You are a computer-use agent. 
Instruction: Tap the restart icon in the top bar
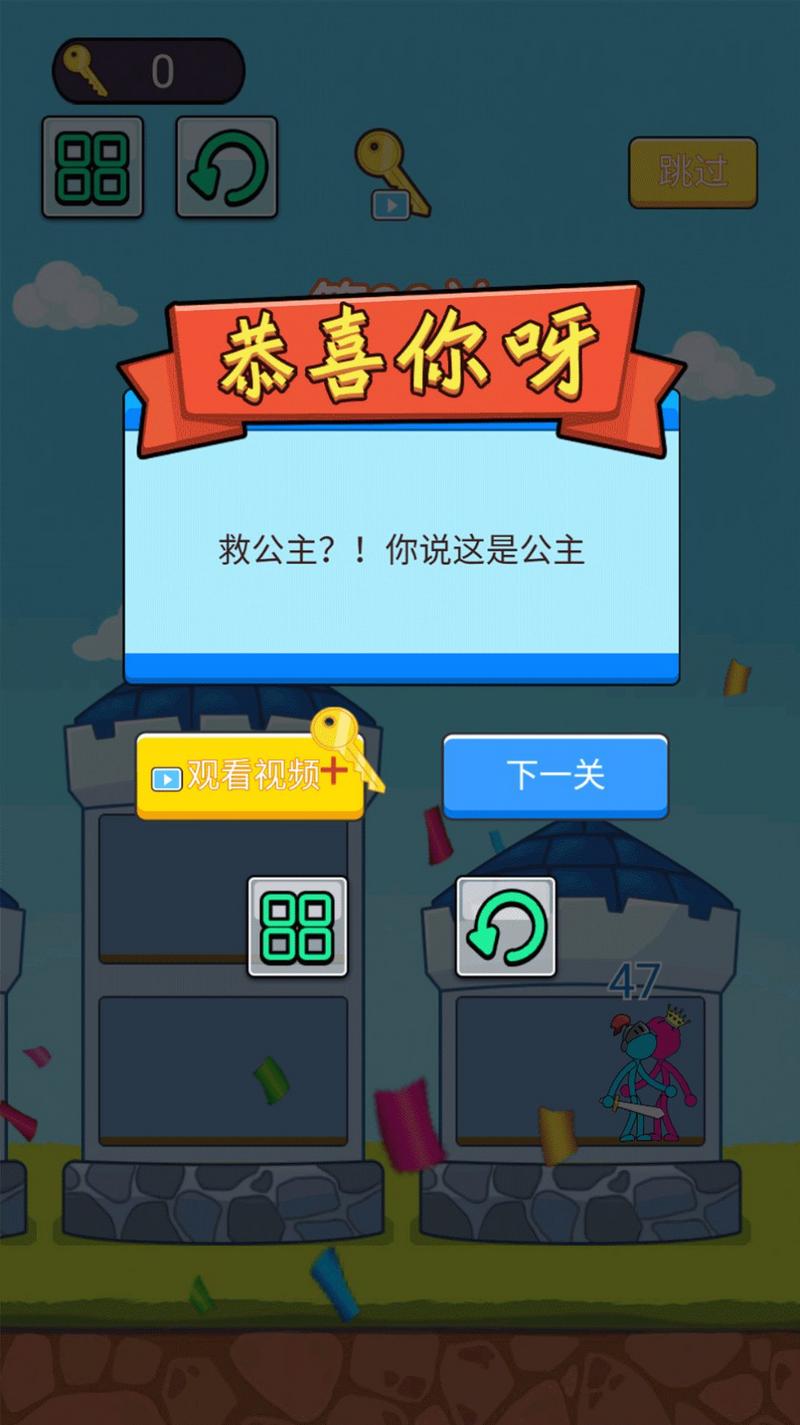click(x=227, y=167)
